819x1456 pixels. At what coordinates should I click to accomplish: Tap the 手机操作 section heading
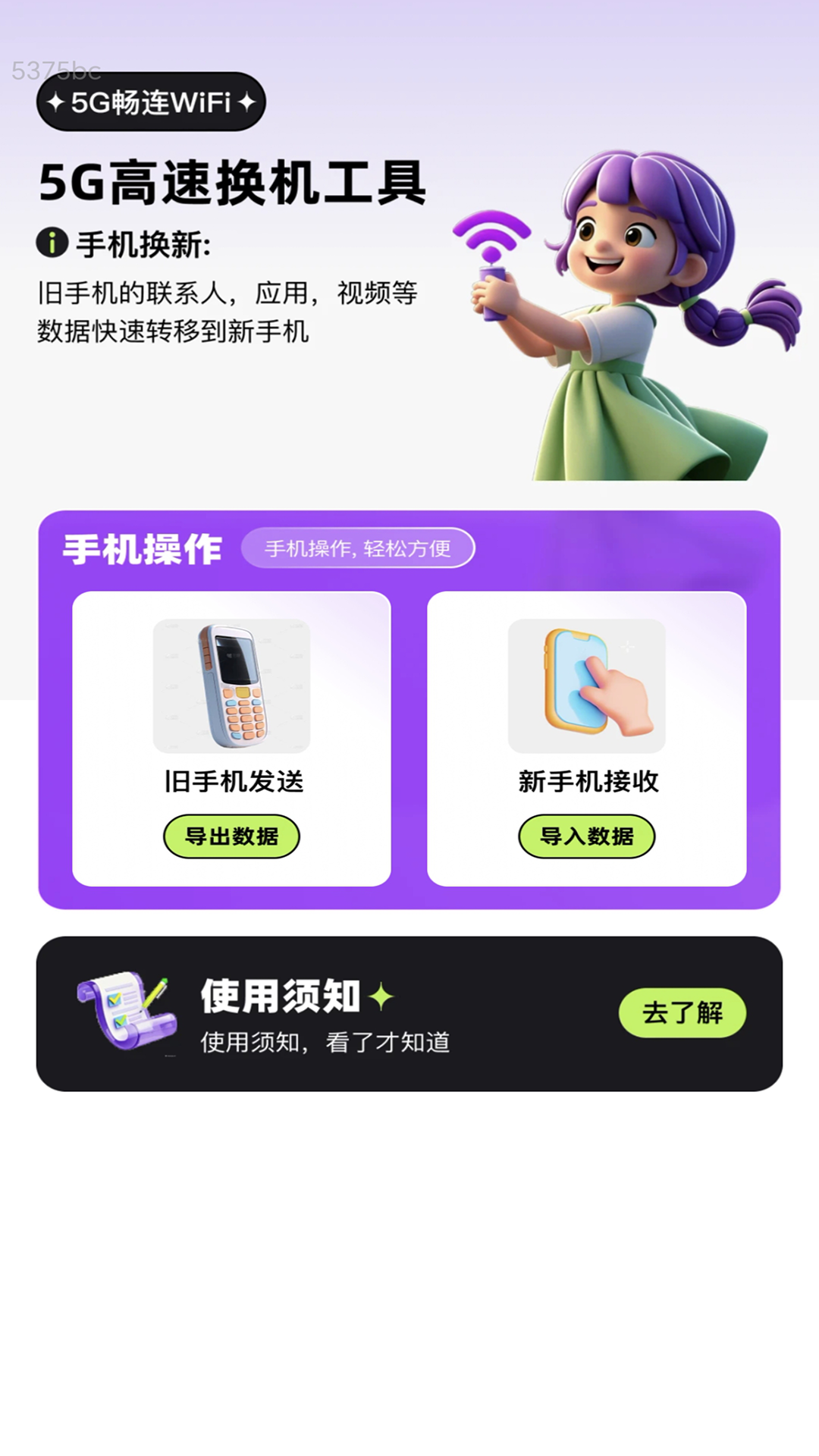(x=140, y=548)
